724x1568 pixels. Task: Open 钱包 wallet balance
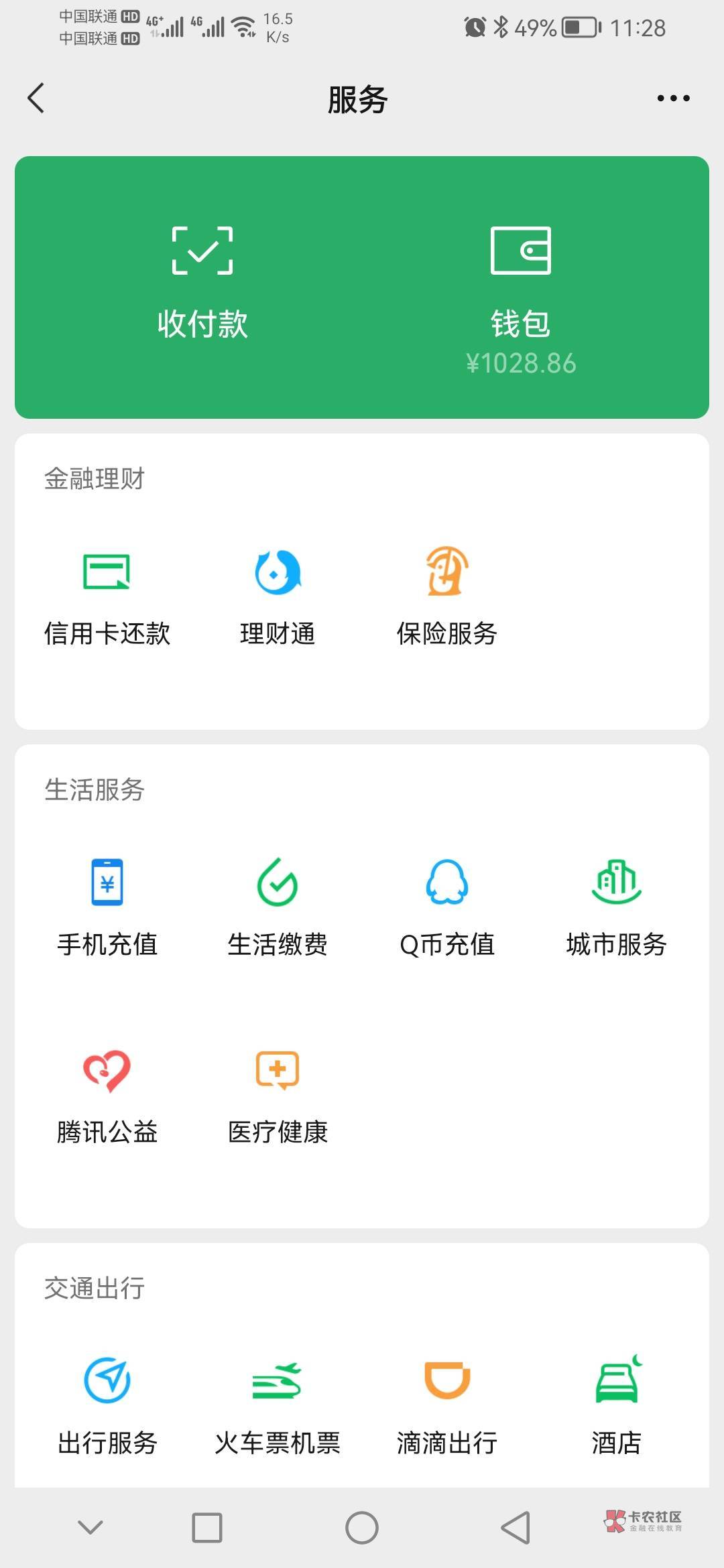pos(521,295)
